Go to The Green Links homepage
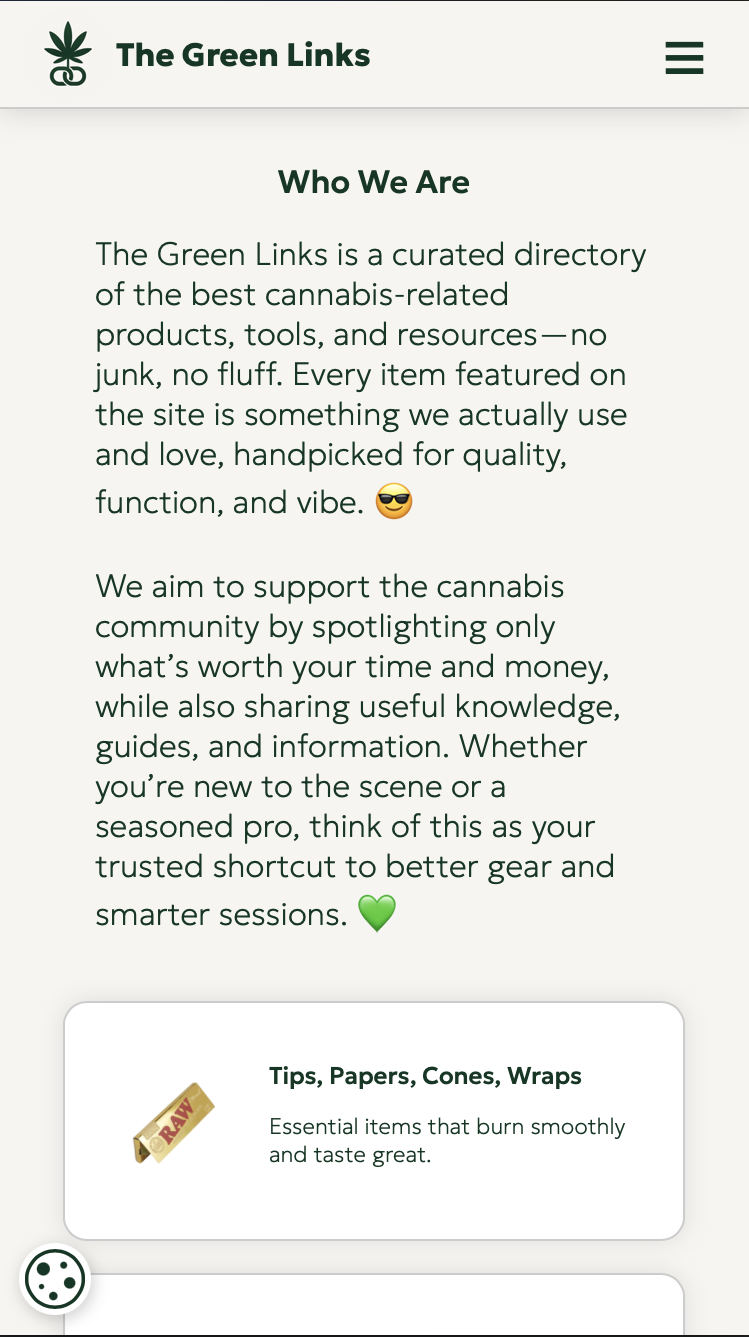749x1337 pixels. (x=208, y=55)
